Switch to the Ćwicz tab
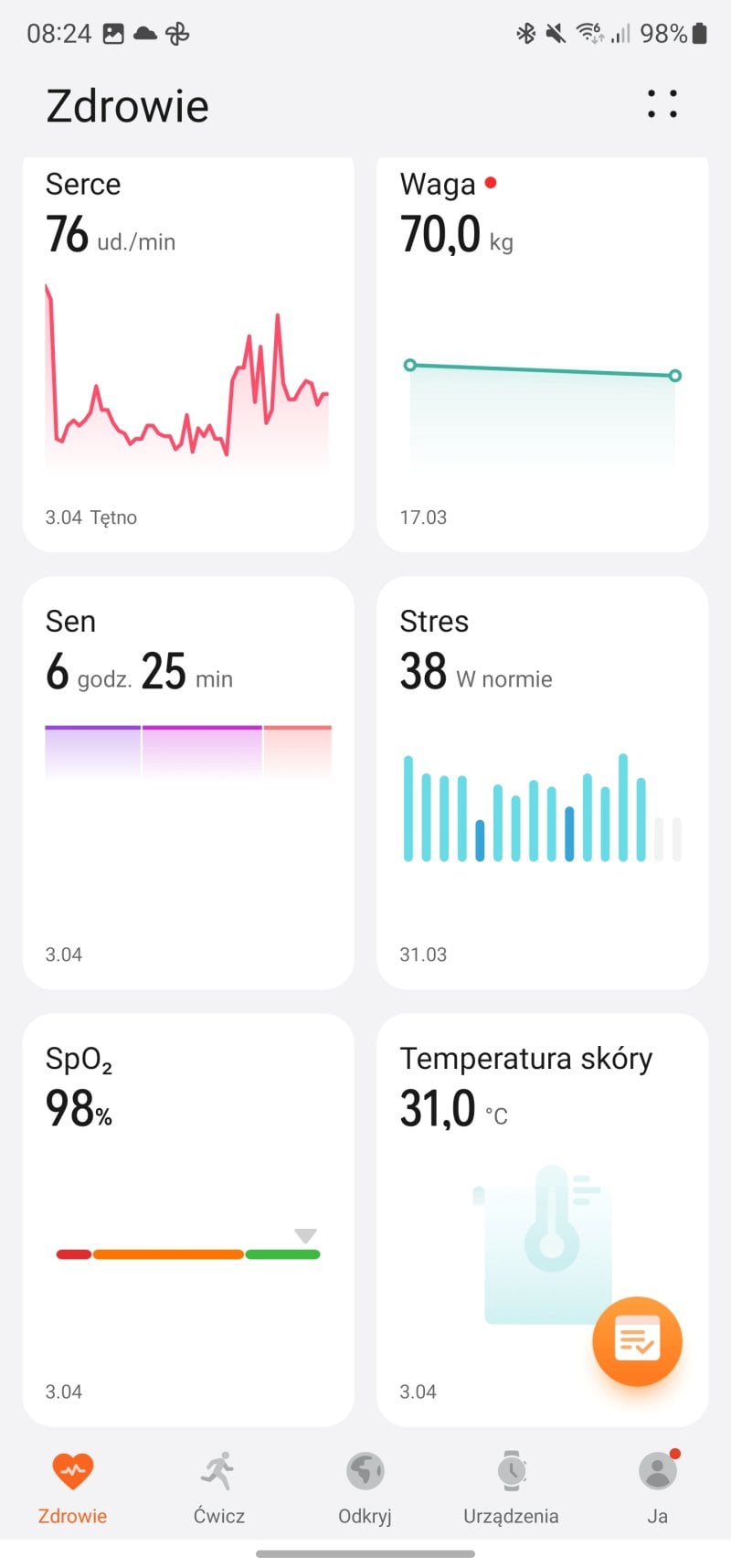 tap(218, 1488)
